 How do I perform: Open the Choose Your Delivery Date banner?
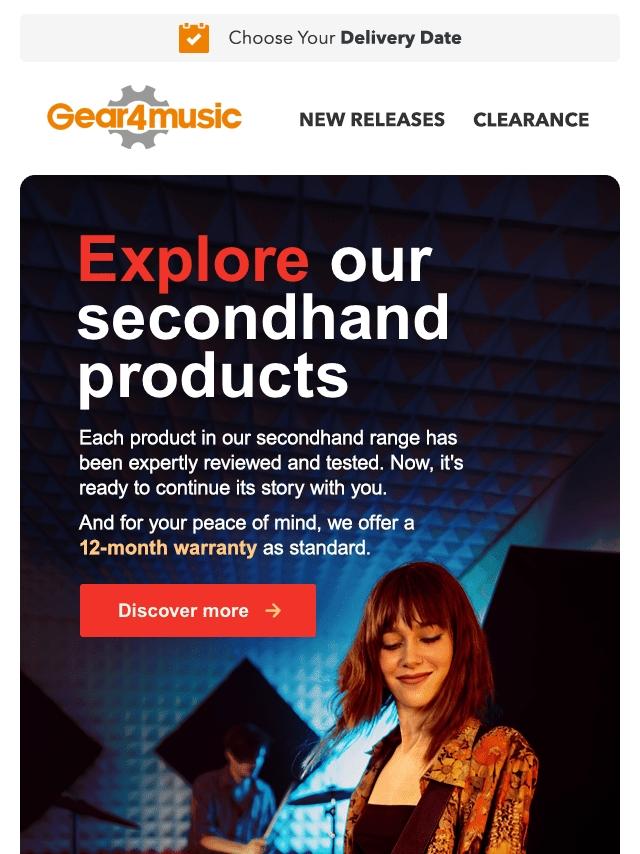pos(320,38)
